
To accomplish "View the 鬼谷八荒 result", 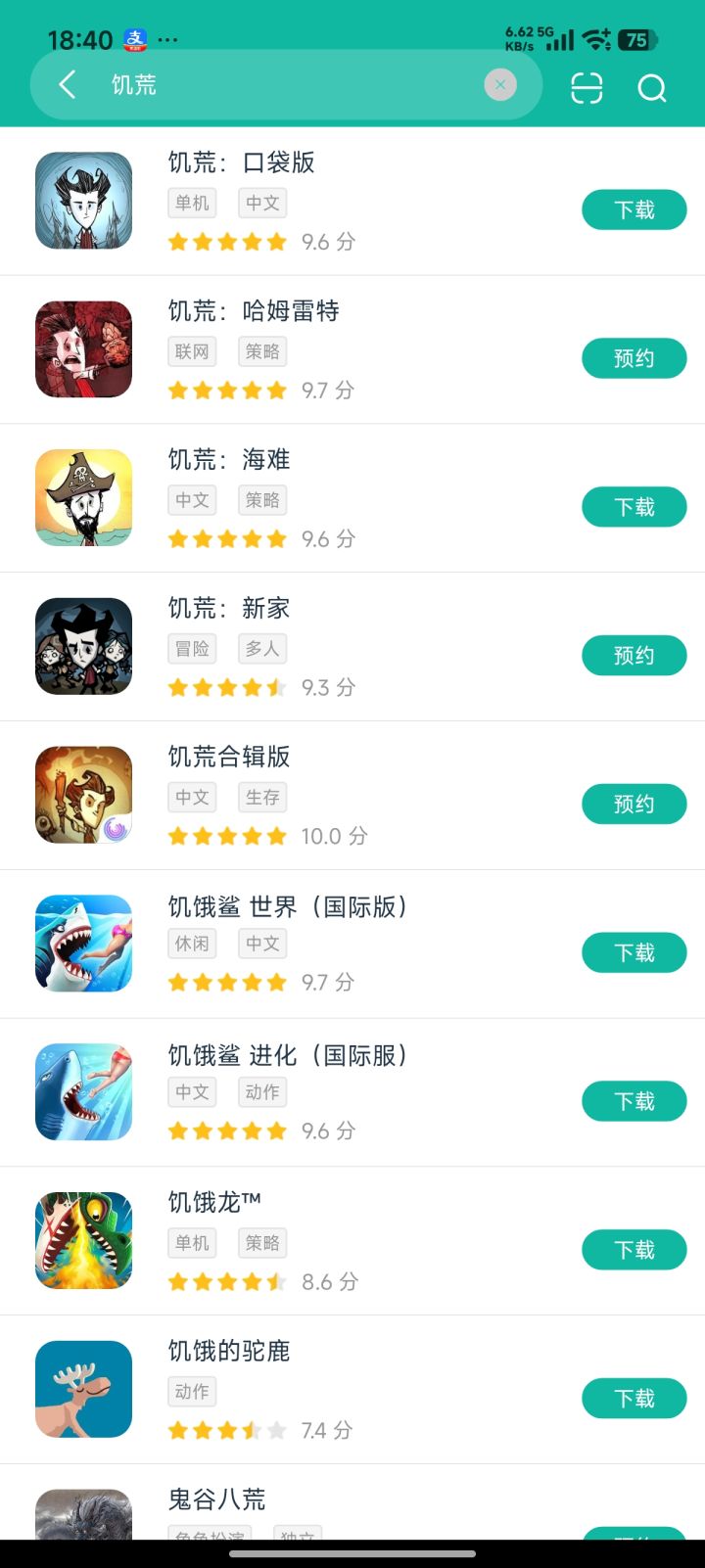I will 216,1499.
